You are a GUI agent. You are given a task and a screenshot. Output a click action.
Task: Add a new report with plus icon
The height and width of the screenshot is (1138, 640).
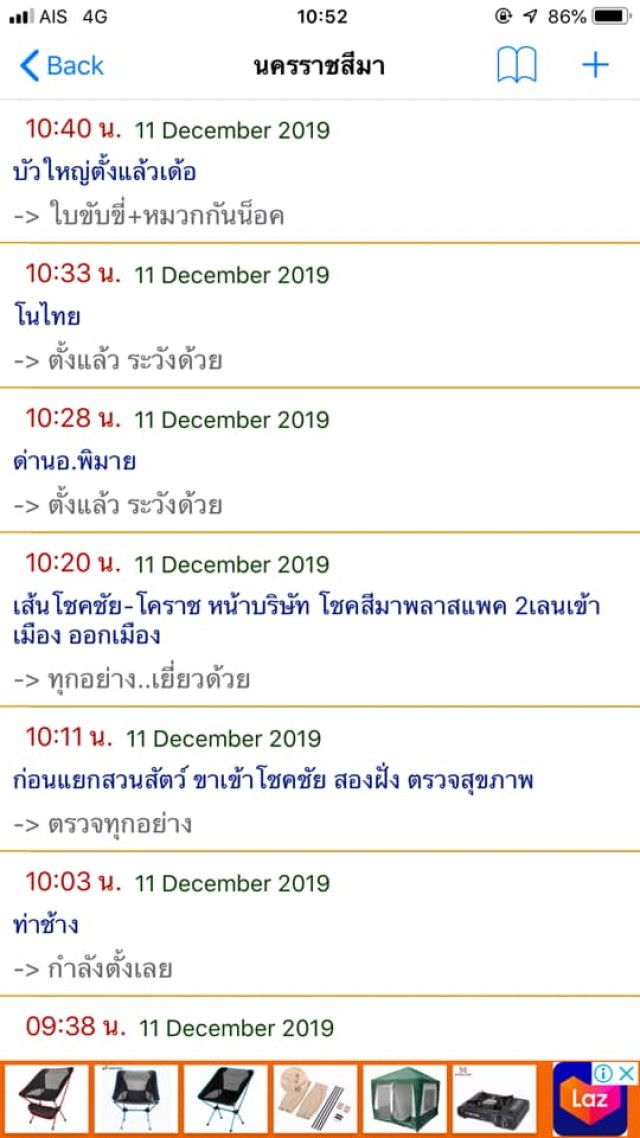(595, 66)
